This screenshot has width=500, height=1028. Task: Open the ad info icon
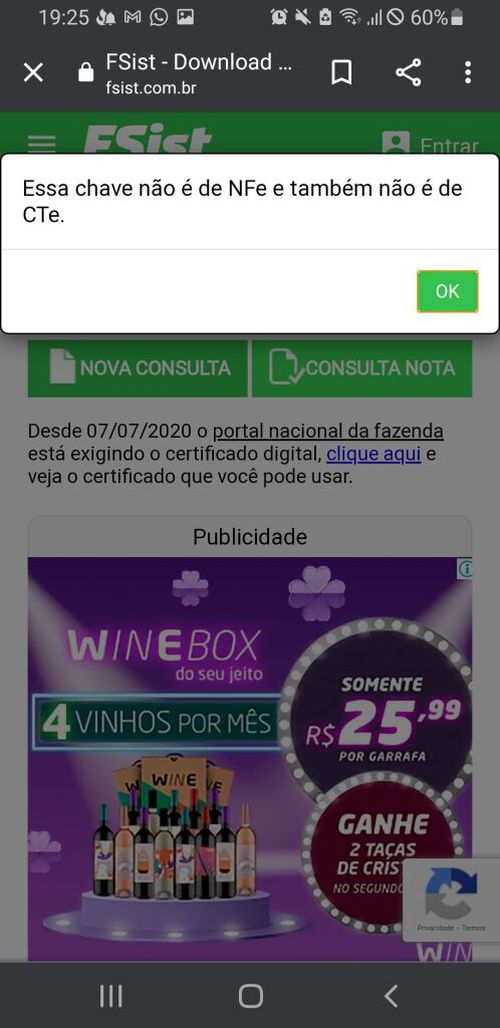[464, 569]
